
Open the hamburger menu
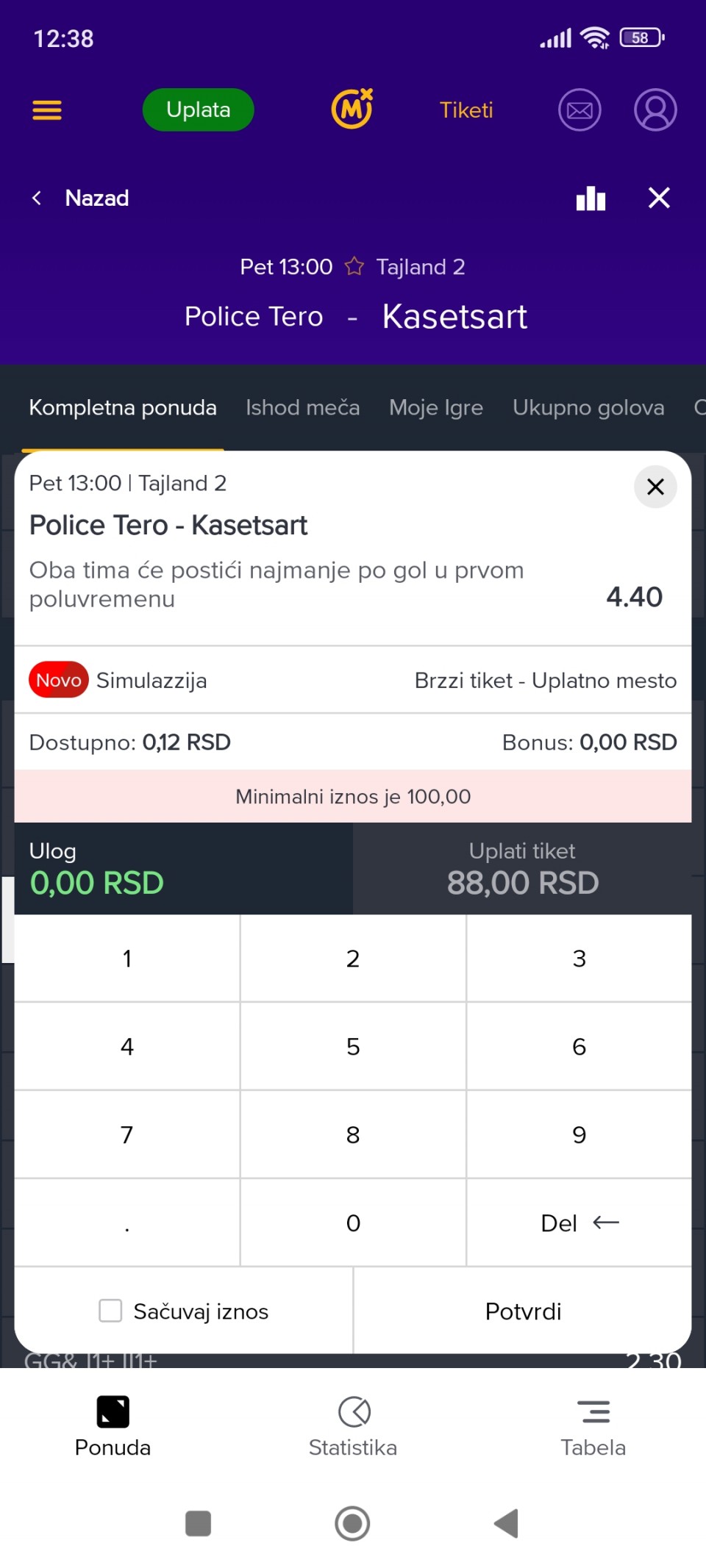(47, 110)
